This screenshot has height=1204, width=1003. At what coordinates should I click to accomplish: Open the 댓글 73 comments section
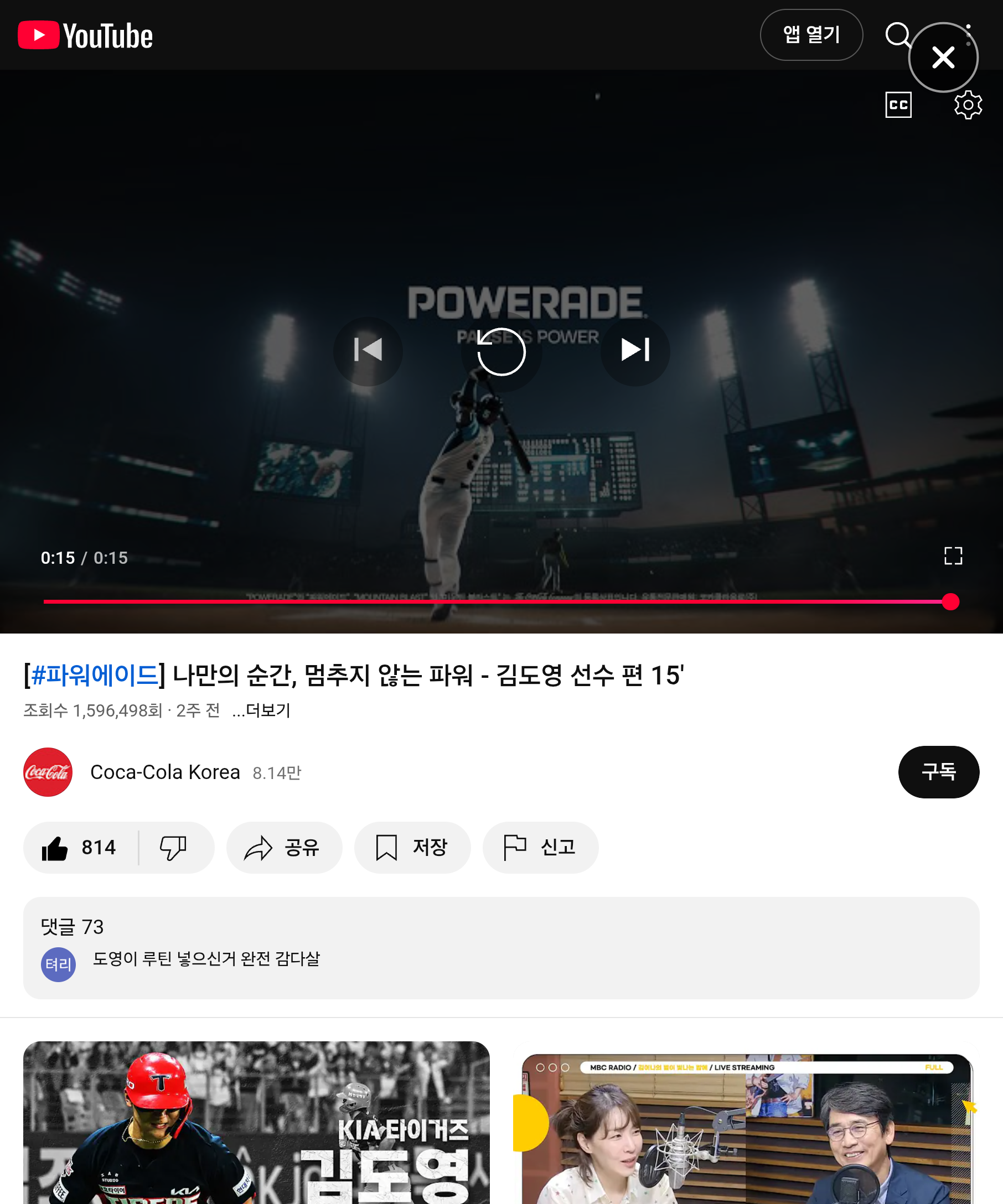click(500, 947)
